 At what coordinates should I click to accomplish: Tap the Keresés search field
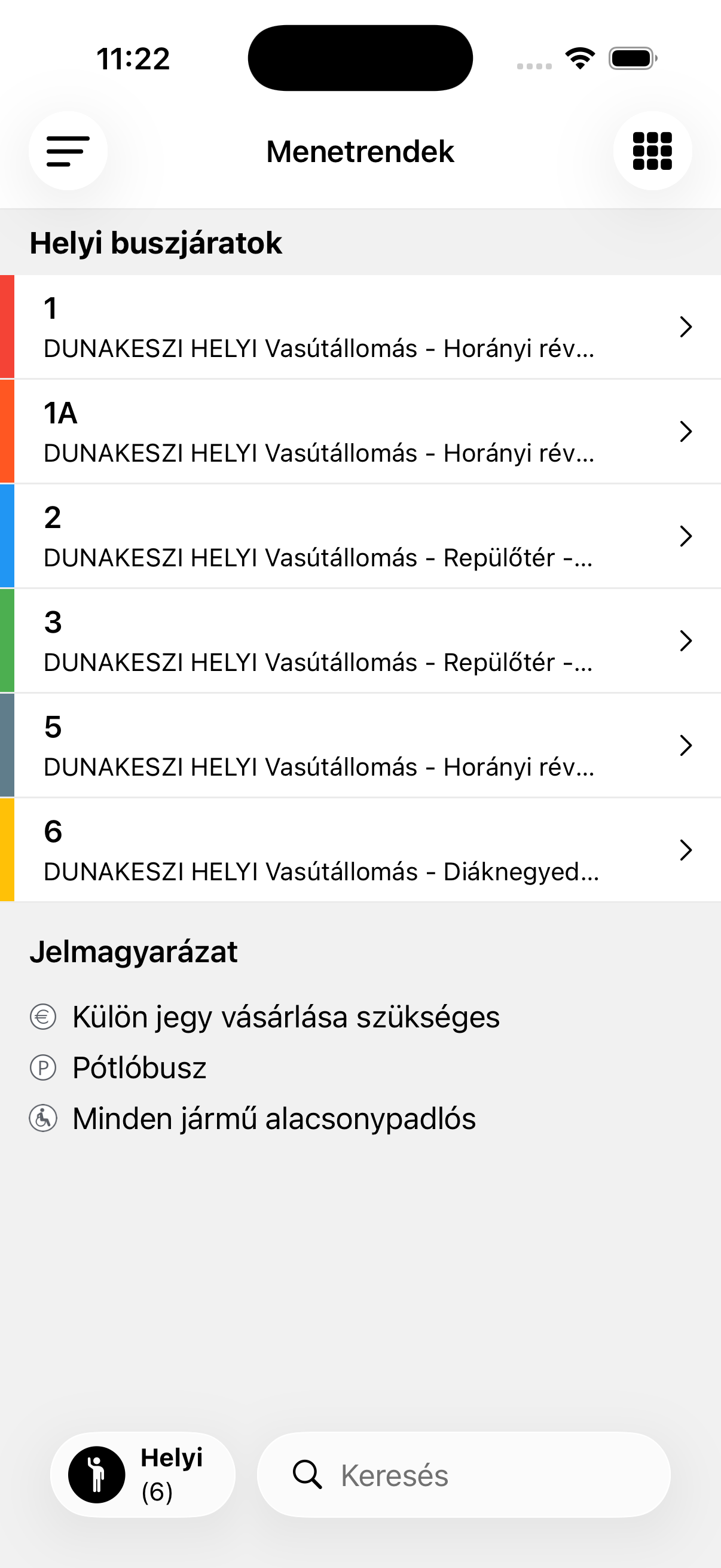click(x=464, y=1475)
